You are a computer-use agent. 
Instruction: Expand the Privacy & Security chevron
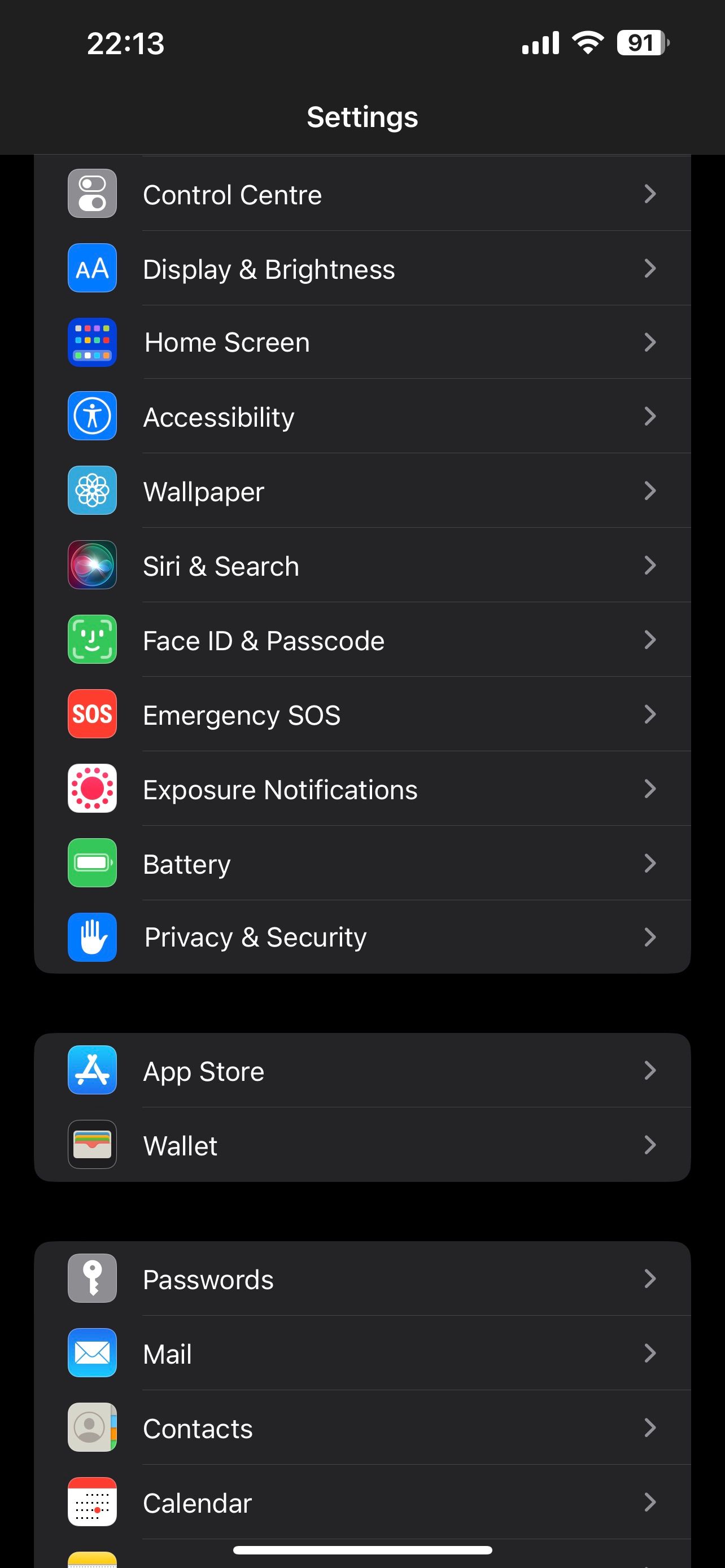coord(650,938)
